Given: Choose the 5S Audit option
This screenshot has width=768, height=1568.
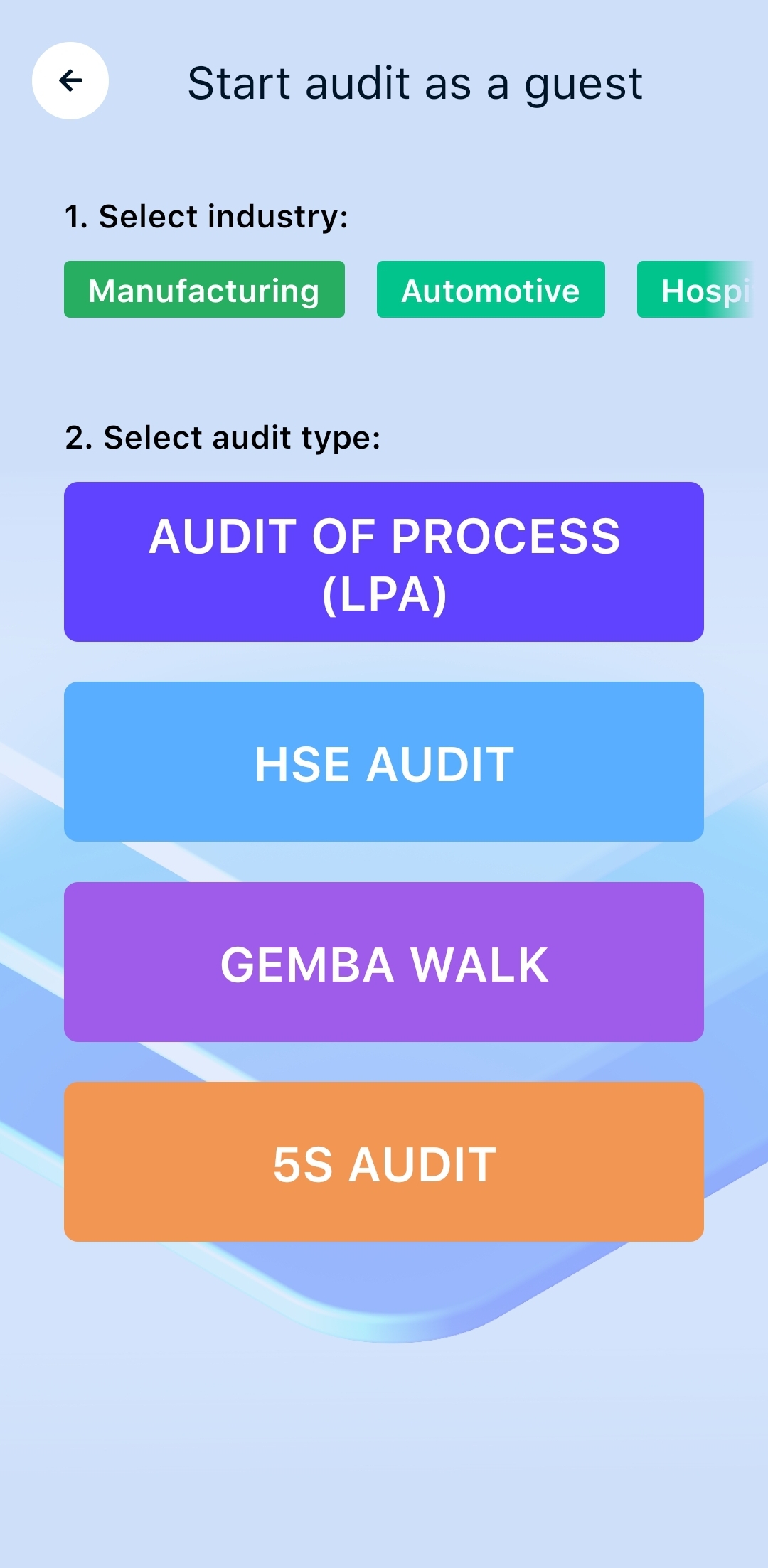Looking at the screenshot, I should [384, 1162].
